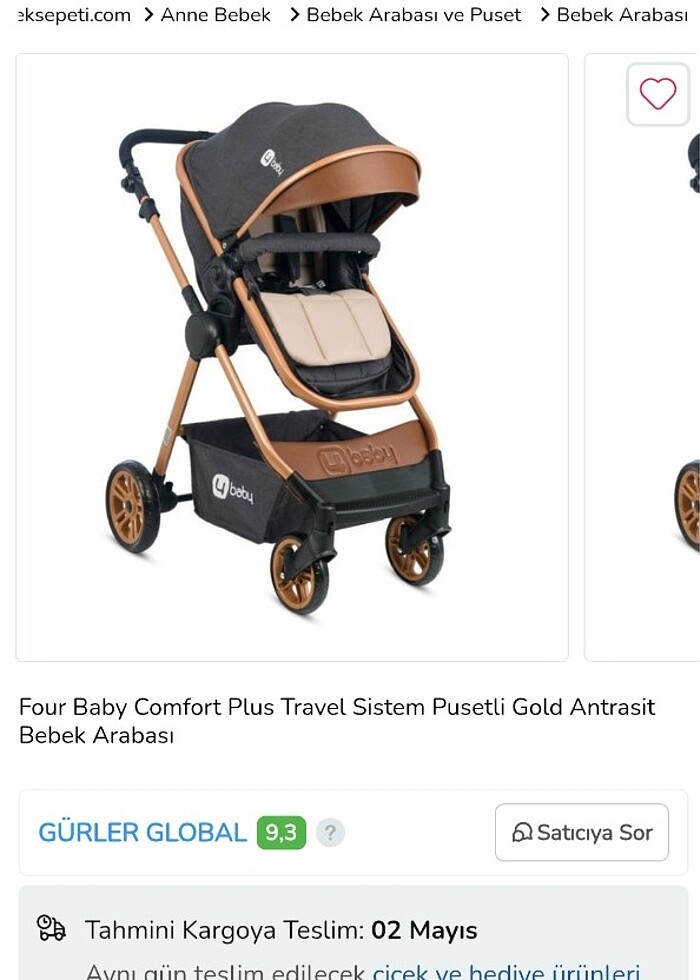
Task: Open the Bebek Arabası breadcrumb link
Action: pyautogui.click(x=621, y=14)
